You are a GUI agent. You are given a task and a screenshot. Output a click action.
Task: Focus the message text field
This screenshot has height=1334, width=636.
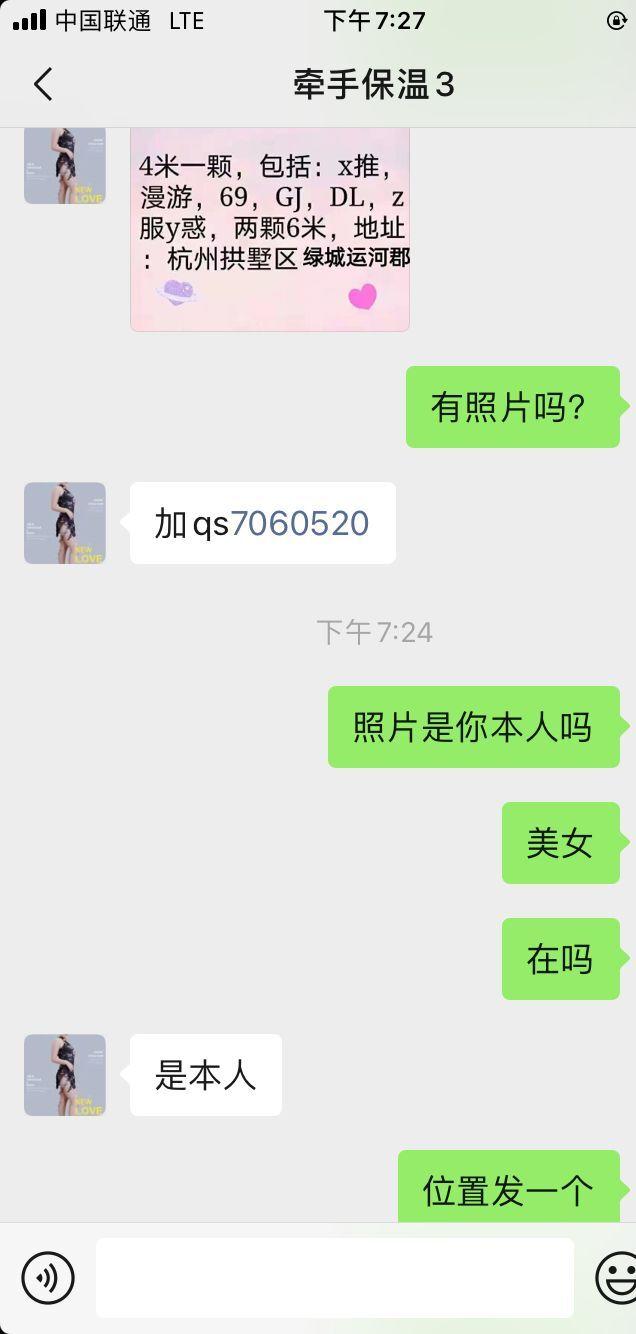click(334, 1277)
